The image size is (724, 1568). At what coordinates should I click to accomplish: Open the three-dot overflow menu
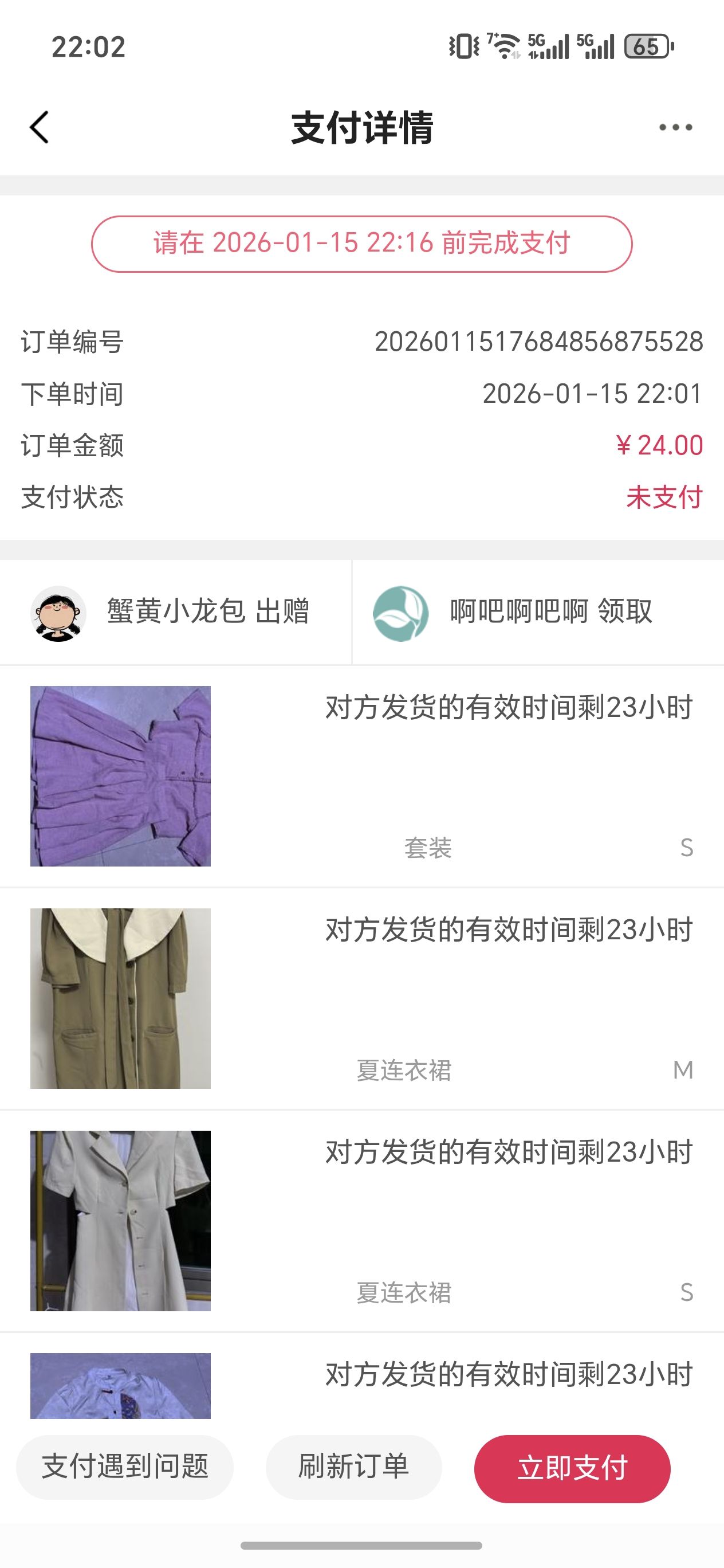pos(675,128)
